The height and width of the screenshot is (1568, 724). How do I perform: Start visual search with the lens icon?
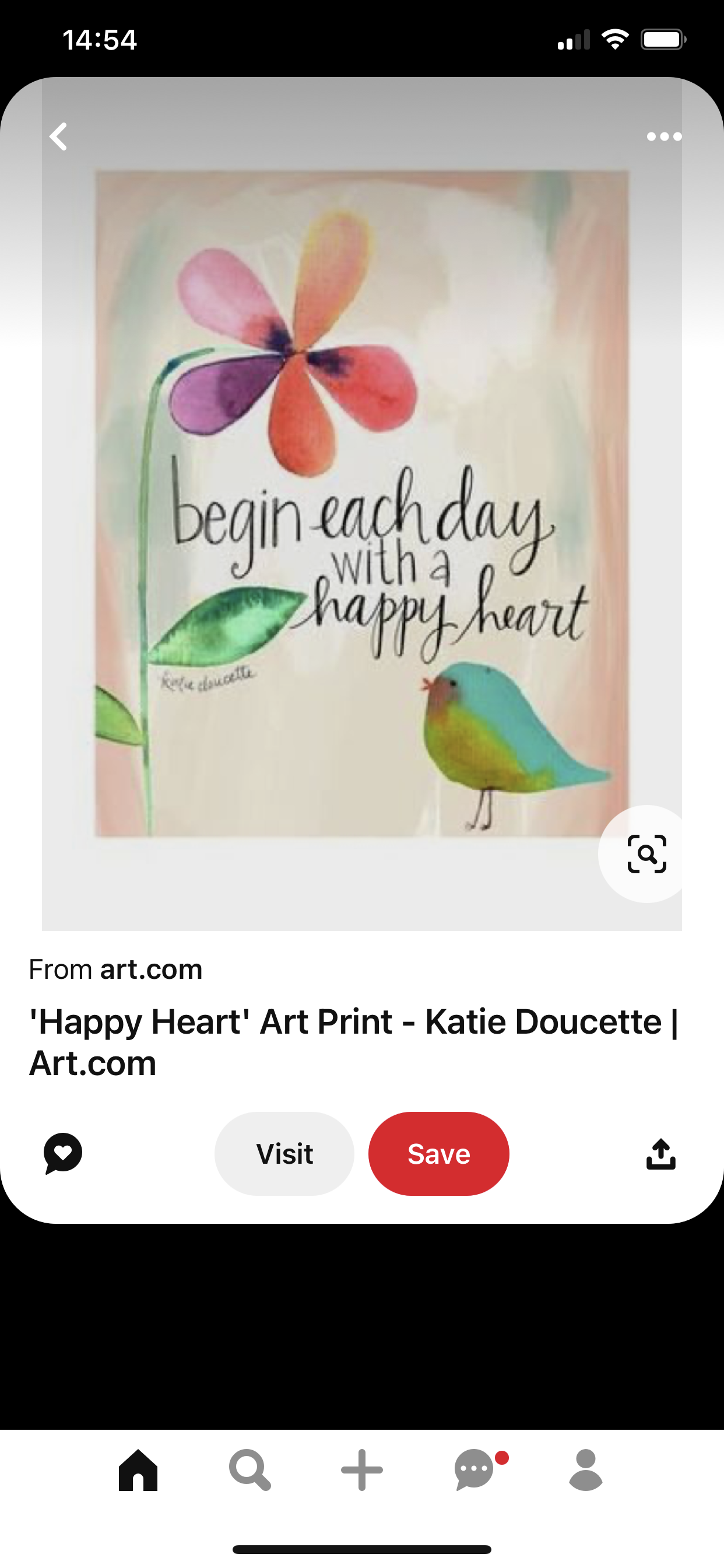click(x=646, y=854)
